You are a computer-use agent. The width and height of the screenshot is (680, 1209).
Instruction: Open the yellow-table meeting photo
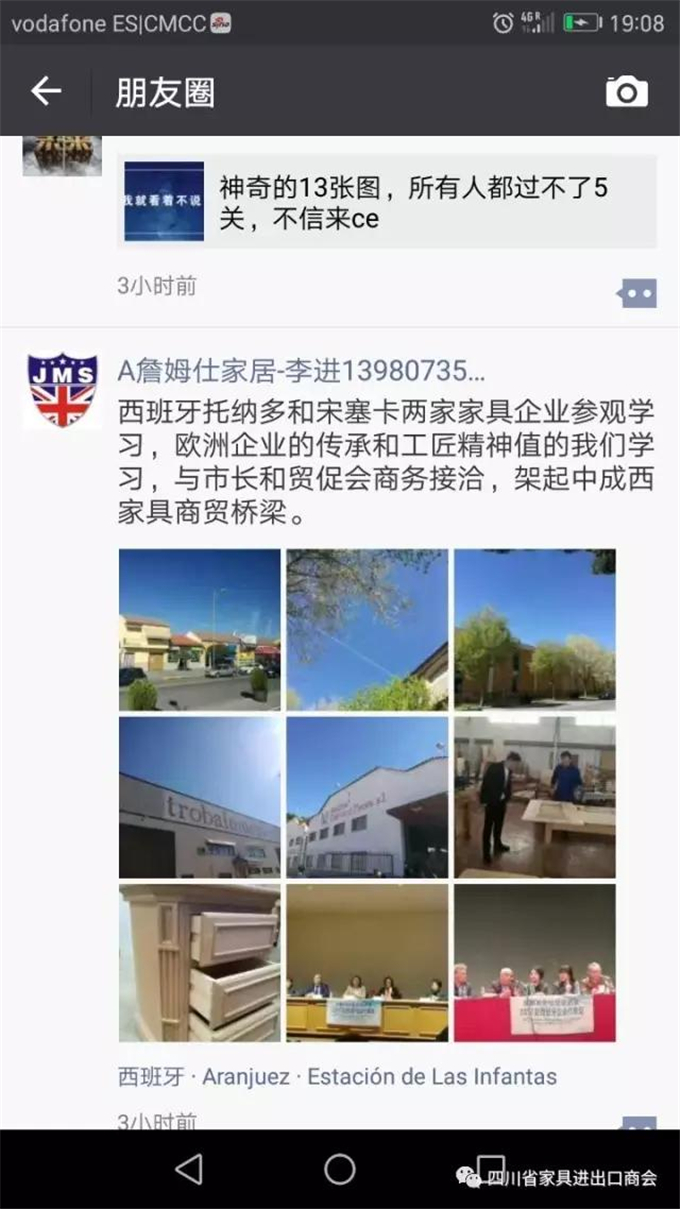(367, 963)
